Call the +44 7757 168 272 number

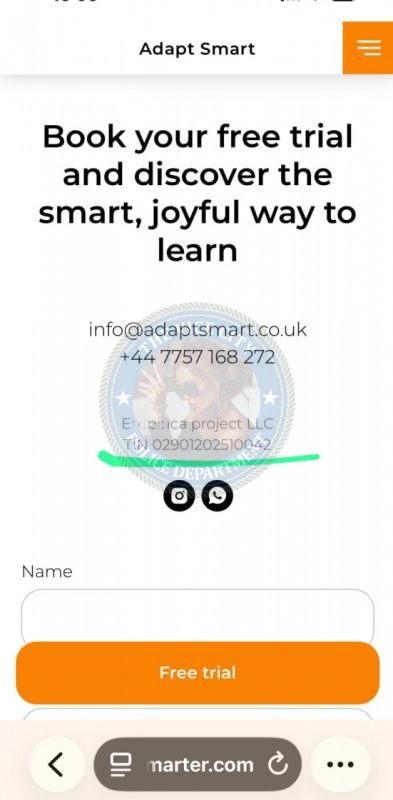point(197,356)
